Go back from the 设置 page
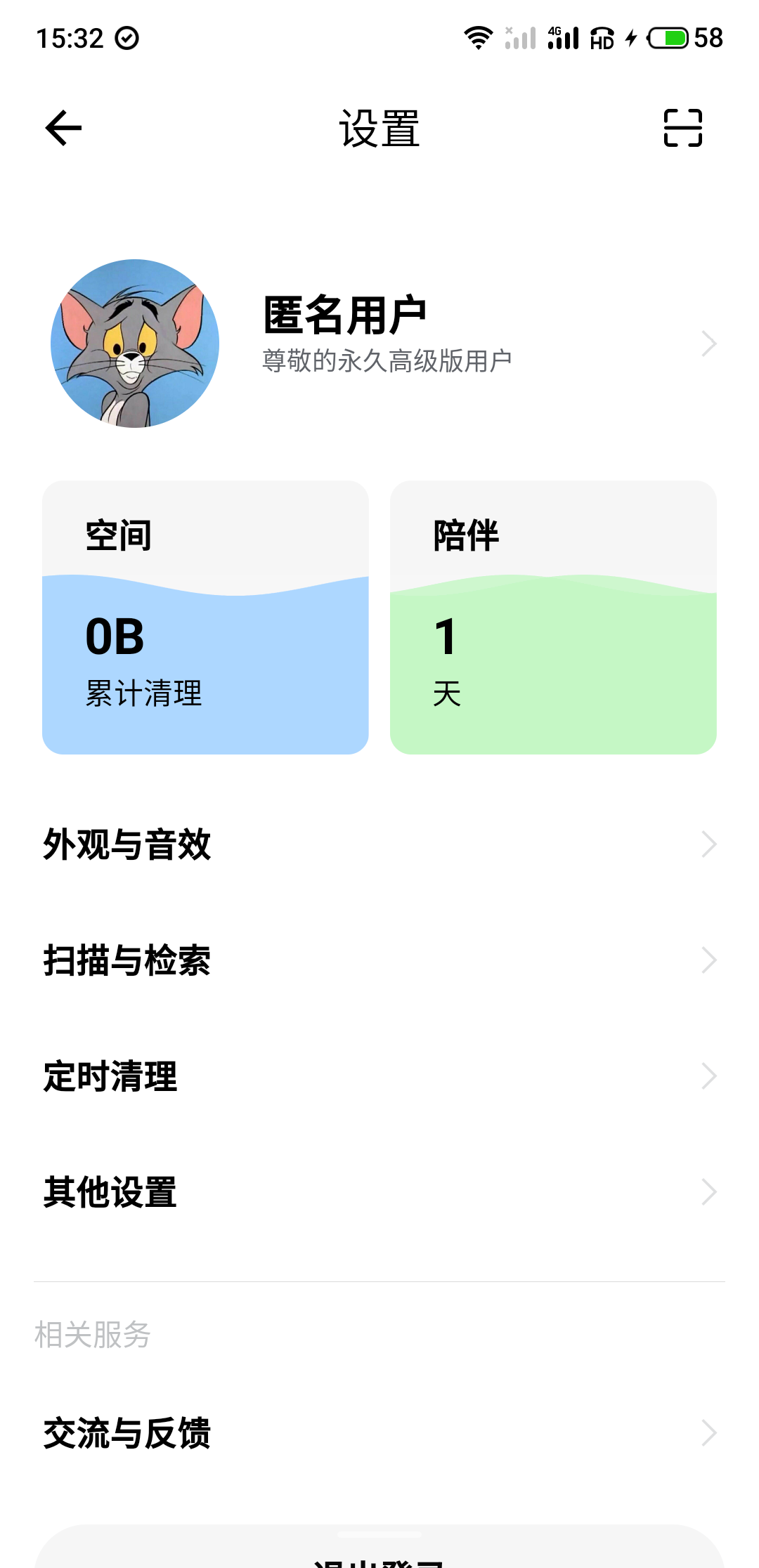Screen dimensions: 759x1568 (x=63, y=128)
